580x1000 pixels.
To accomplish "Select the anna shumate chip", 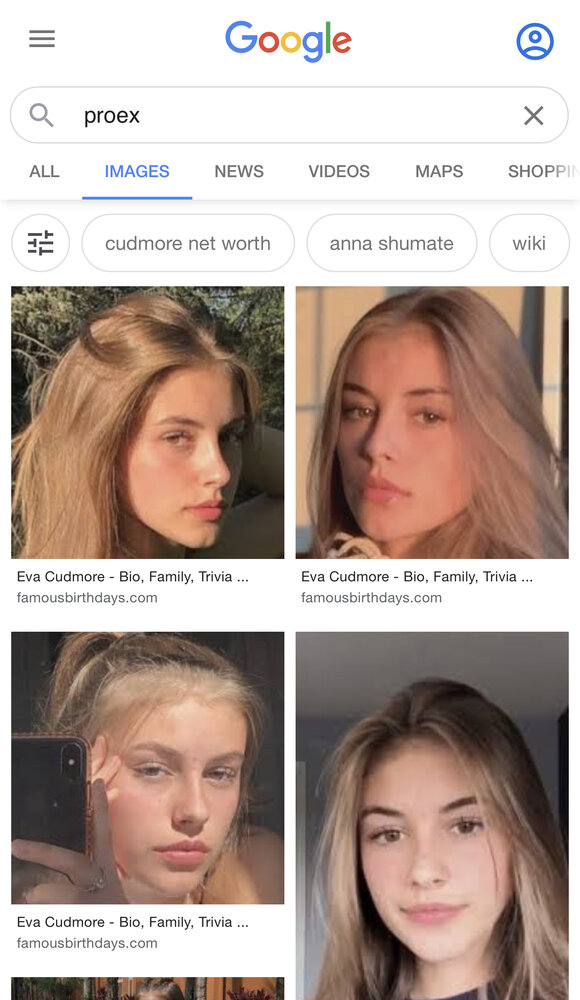I will pos(391,243).
